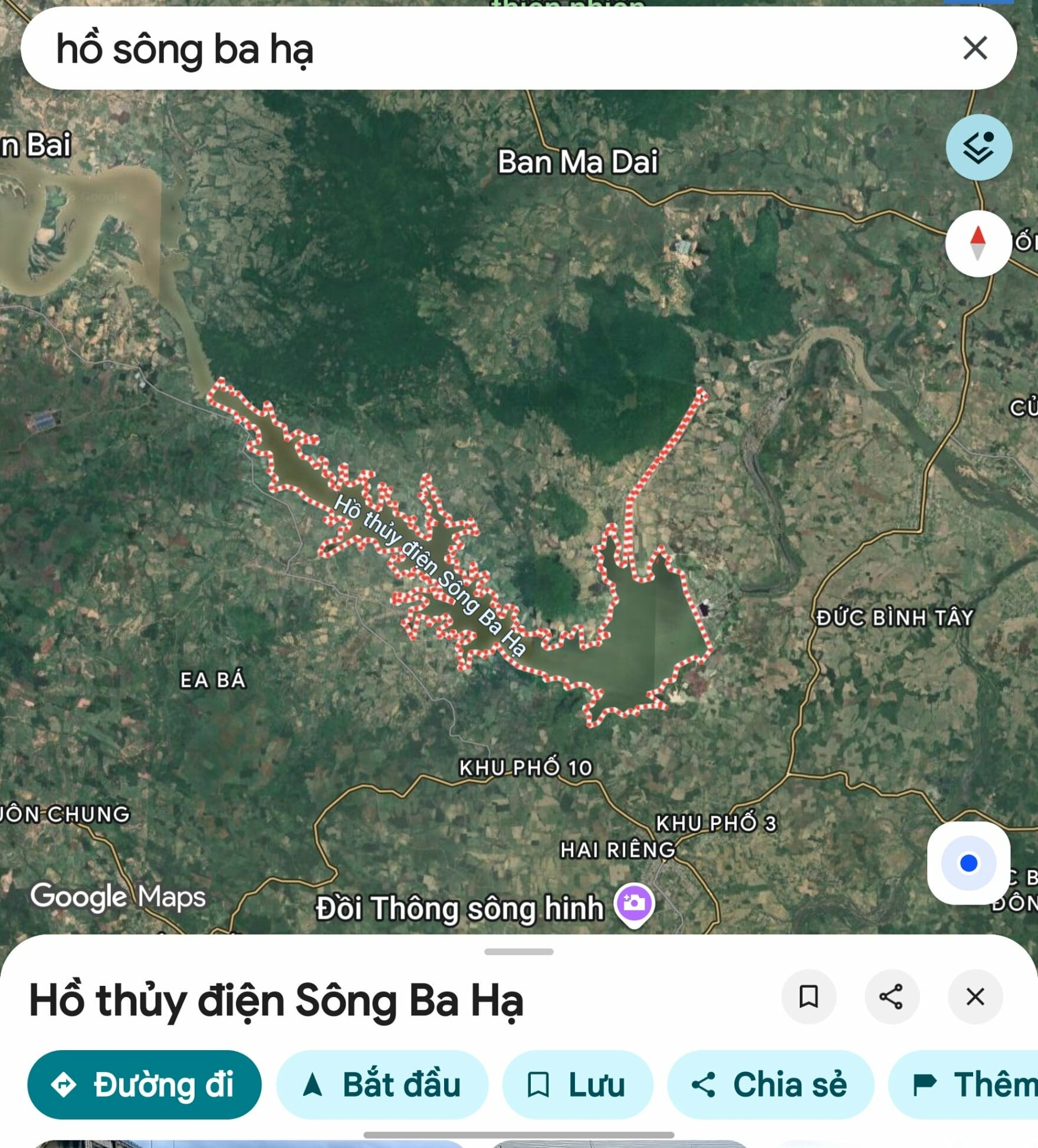Screen dimensions: 1038x1148
Task: Reset map orientation with the compass
Action: pos(978,243)
